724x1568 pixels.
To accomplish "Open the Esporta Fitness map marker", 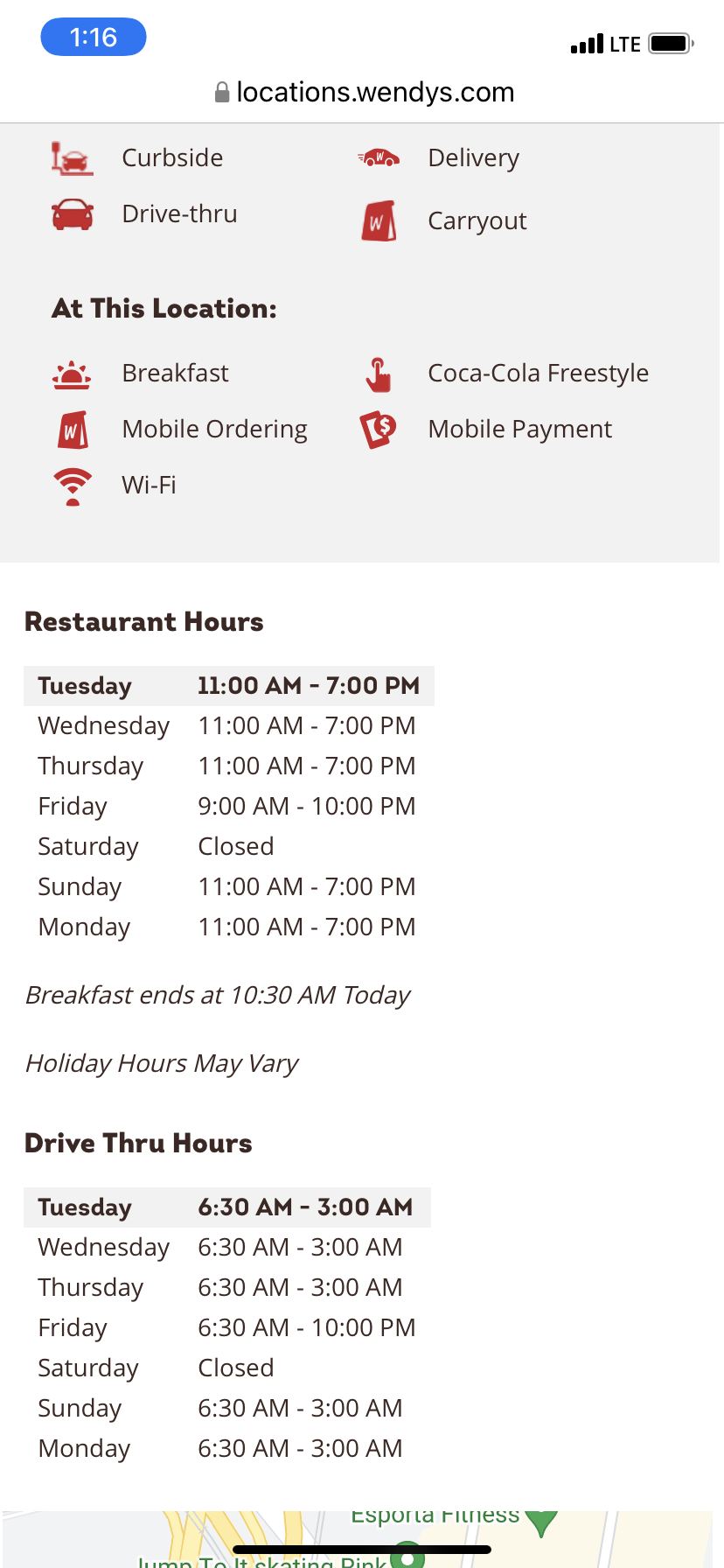I will (541, 1522).
